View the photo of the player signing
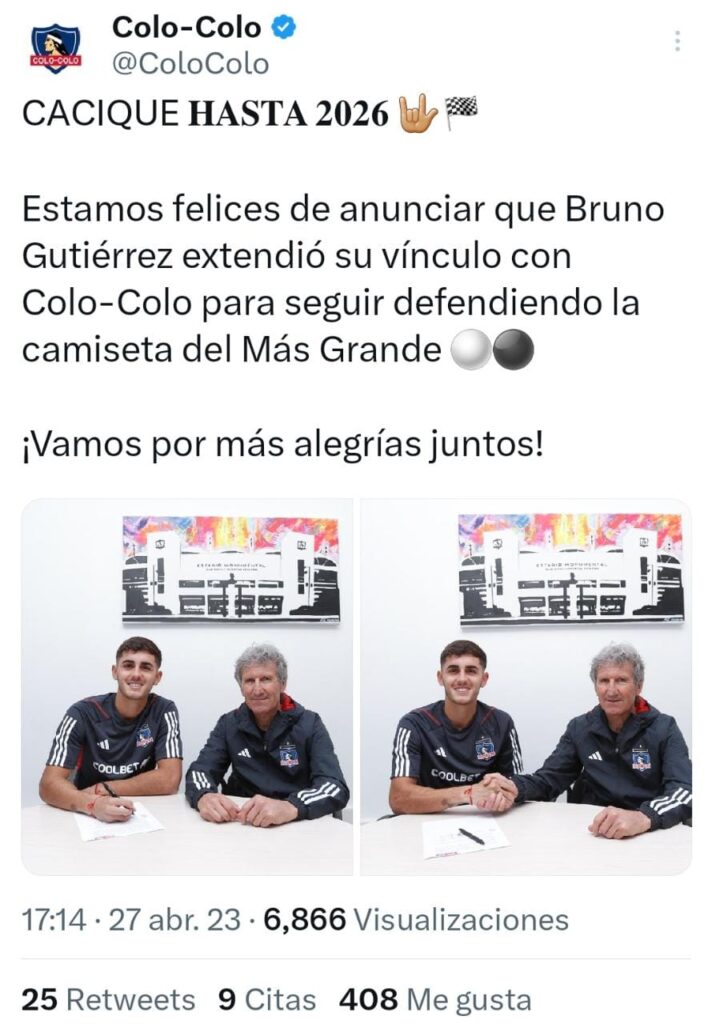The image size is (712, 1024). [x=187, y=686]
